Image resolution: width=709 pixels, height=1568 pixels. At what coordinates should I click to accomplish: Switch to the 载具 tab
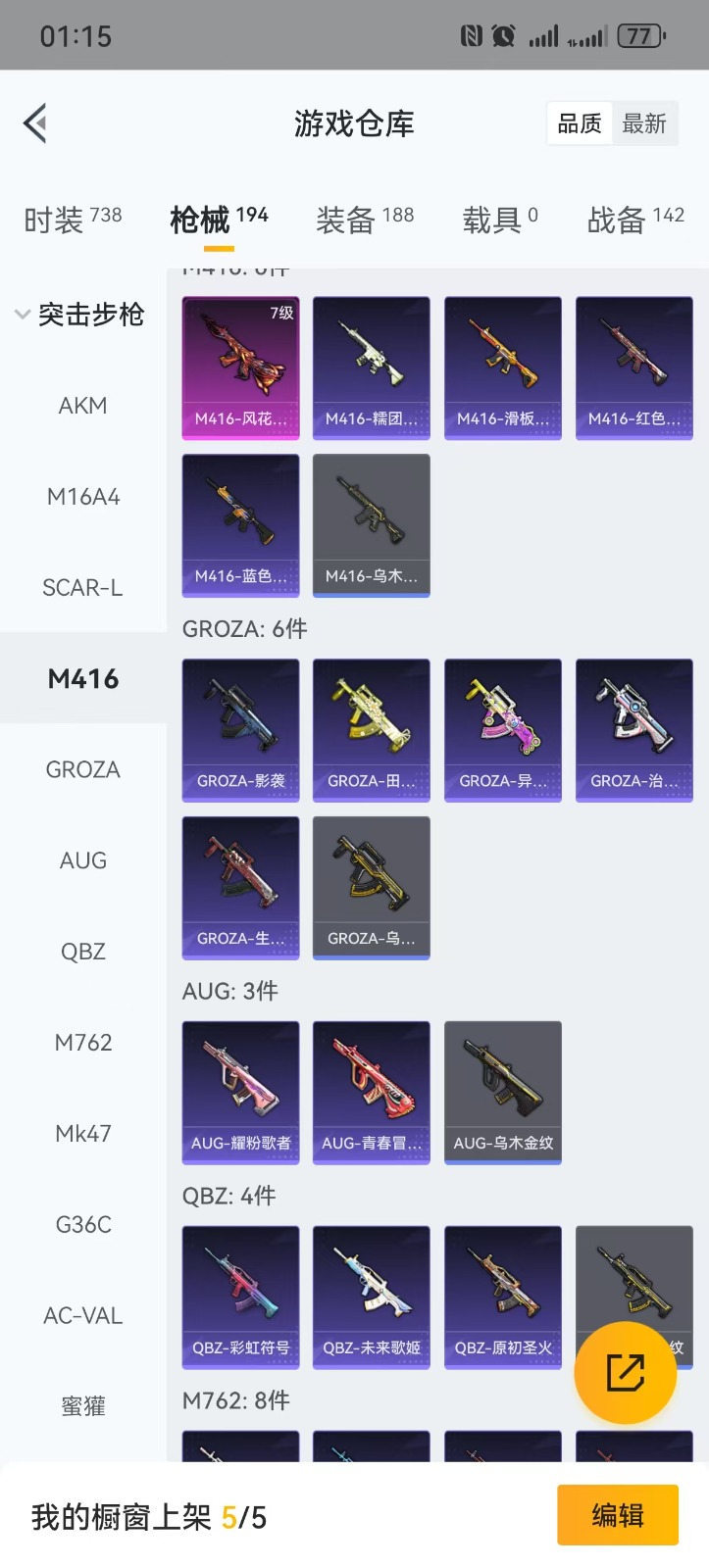499,220
